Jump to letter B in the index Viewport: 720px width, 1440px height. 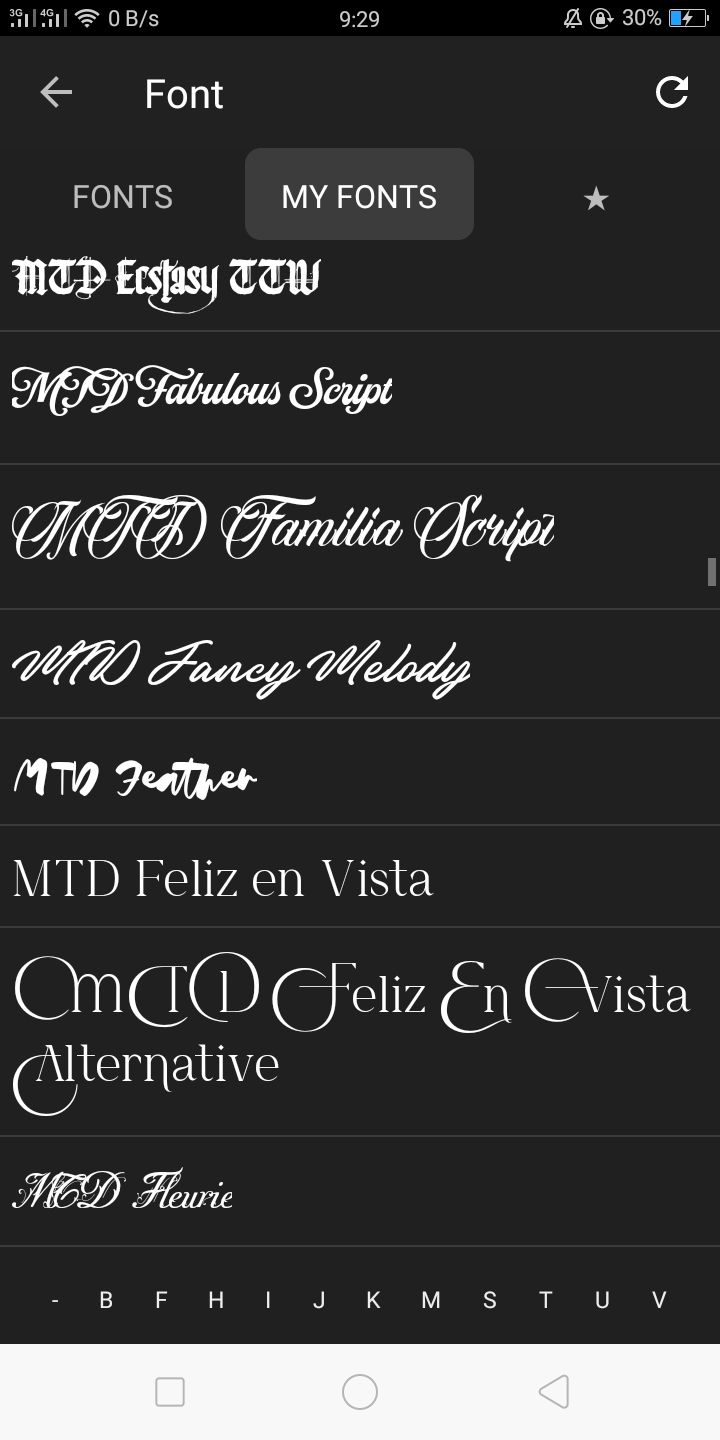pos(106,1300)
